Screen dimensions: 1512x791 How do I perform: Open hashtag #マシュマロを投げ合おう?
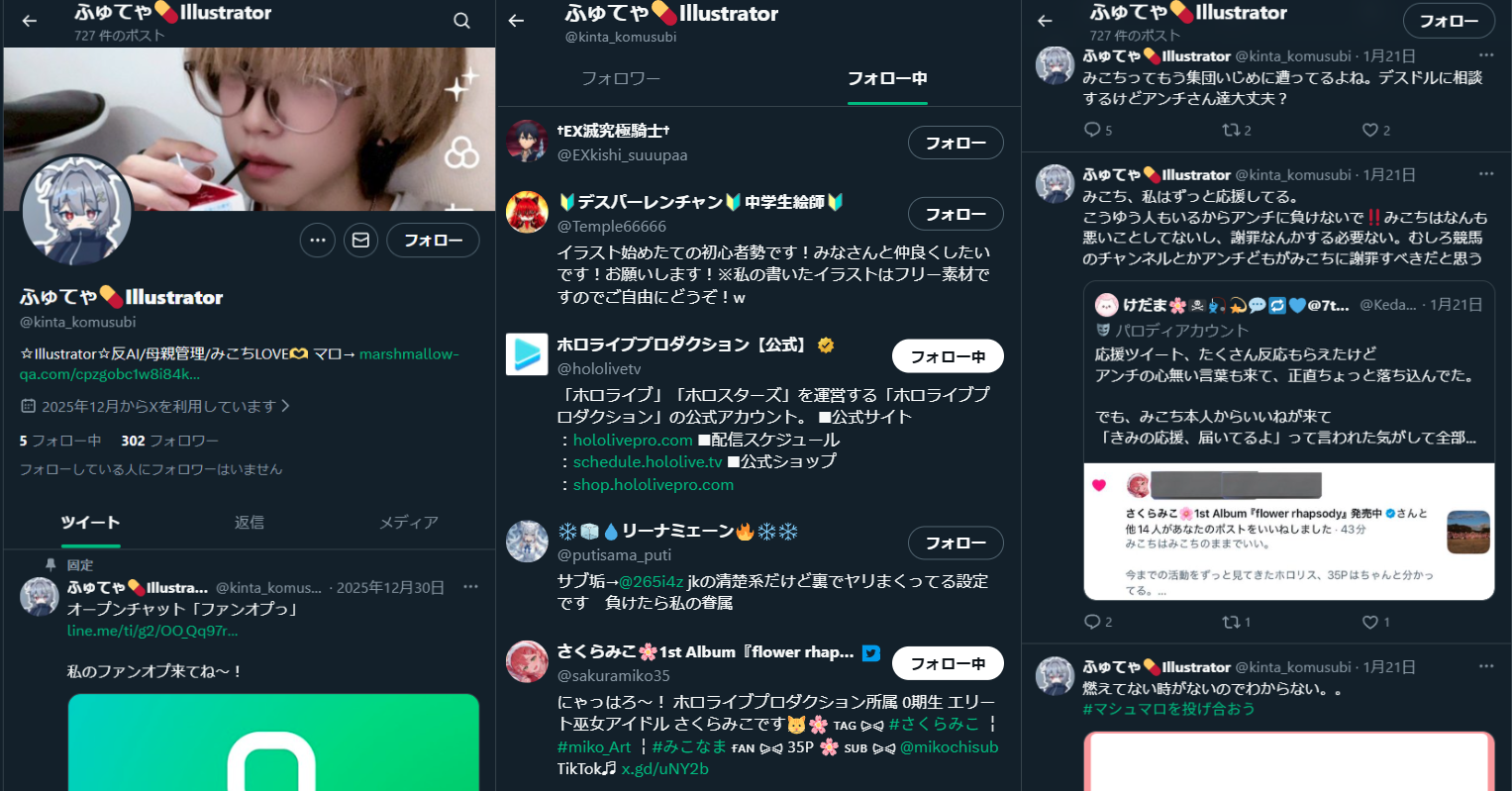(1169, 709)
